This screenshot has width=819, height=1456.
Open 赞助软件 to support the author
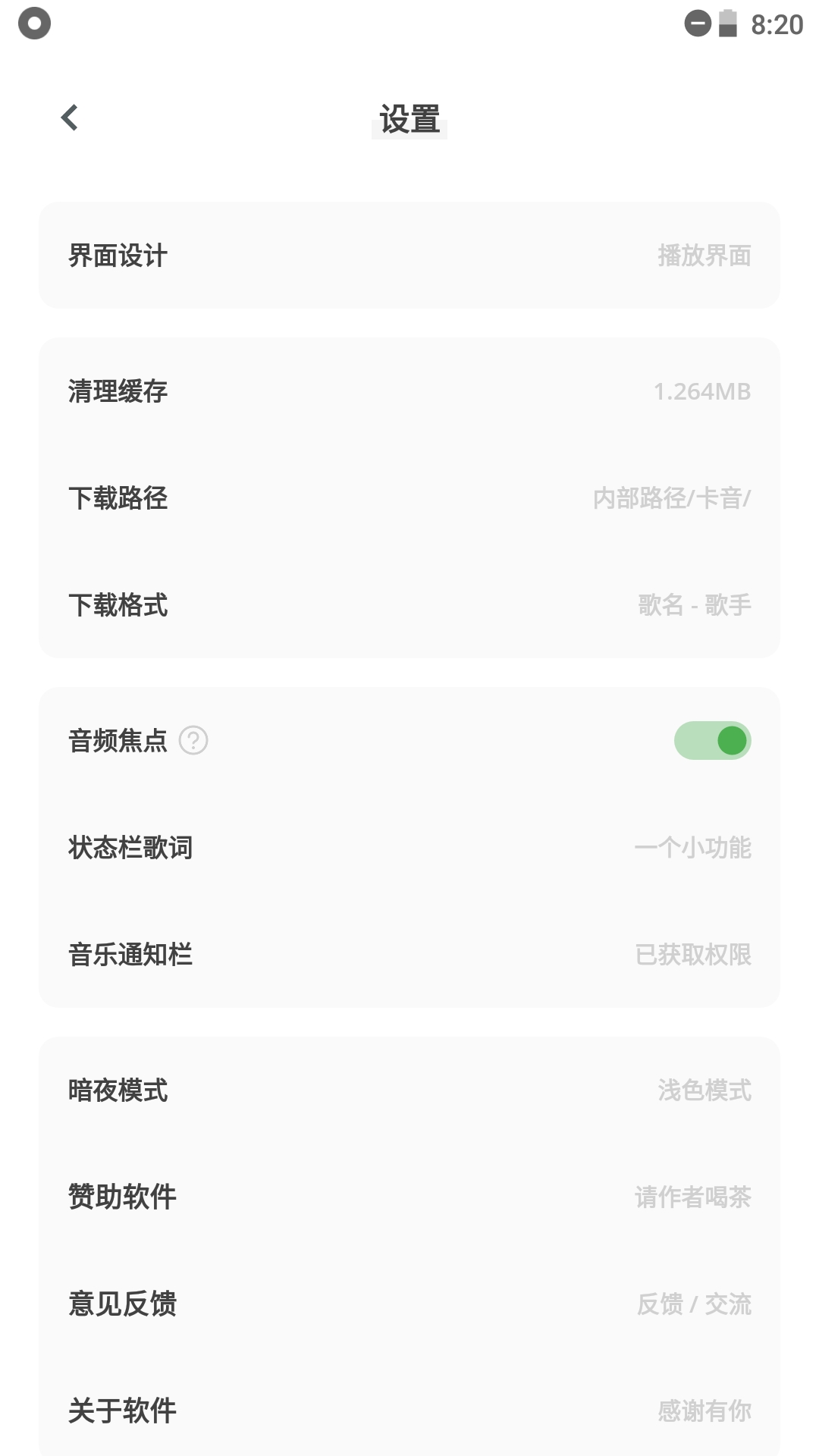[409, 1197]
